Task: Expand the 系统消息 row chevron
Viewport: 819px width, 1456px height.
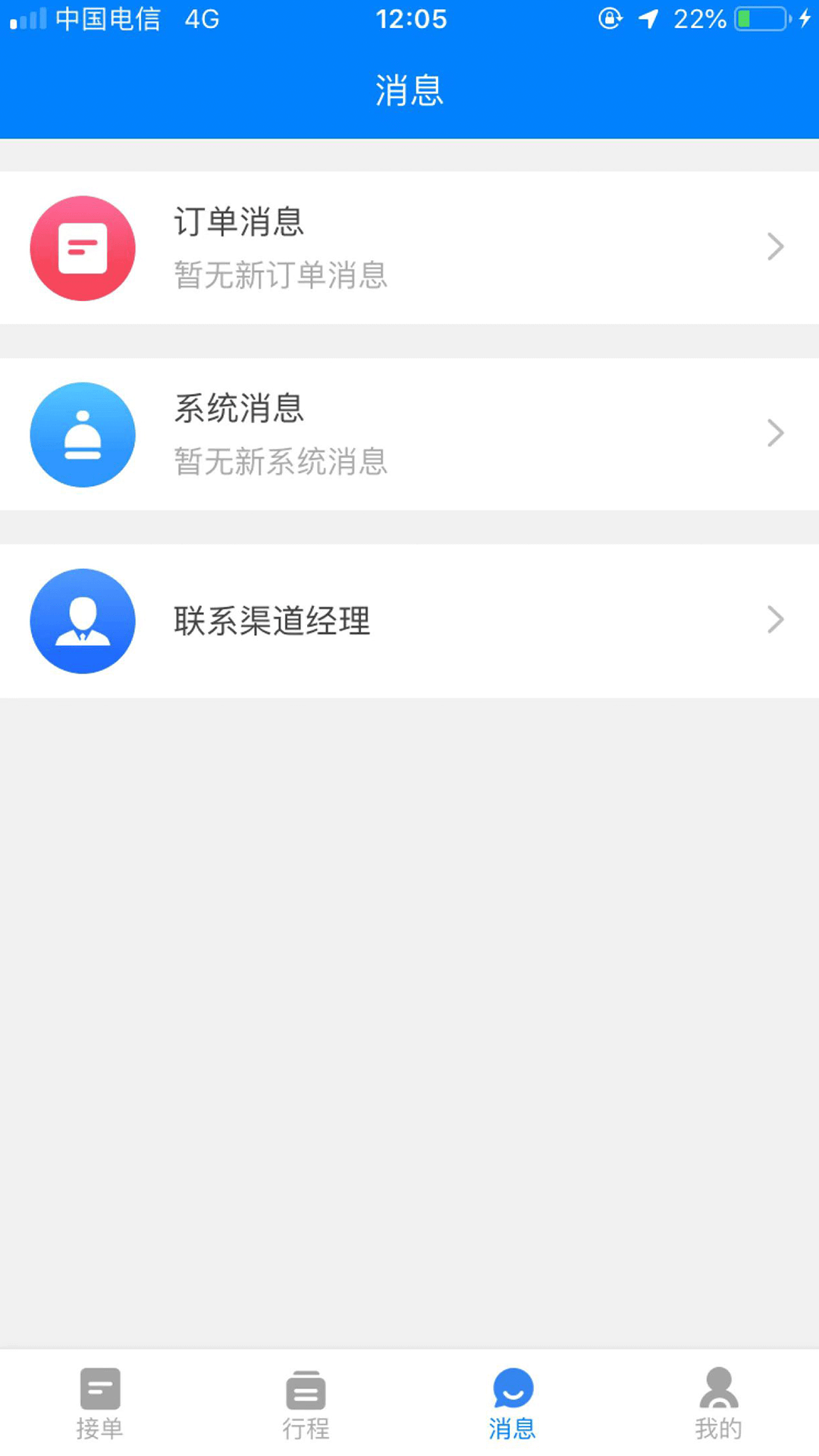Action: coord(774,433)
